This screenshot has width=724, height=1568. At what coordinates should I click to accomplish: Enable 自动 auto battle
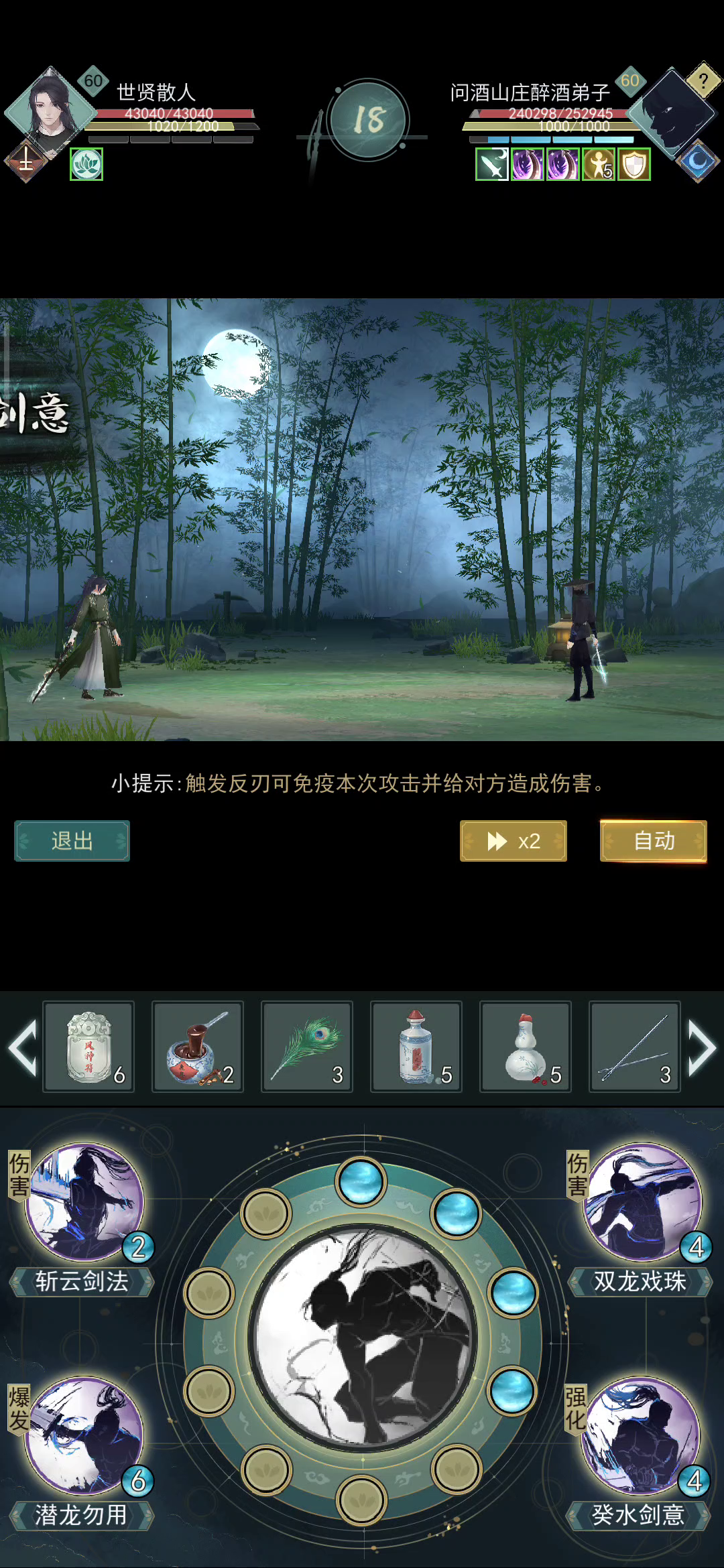click(654, 841)
